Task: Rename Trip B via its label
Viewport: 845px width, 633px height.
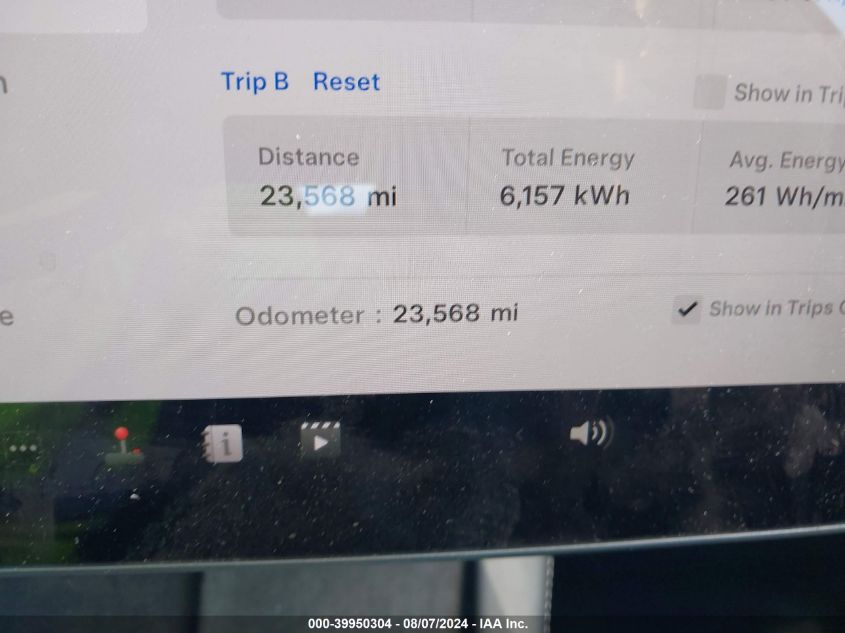Action: click(x=254, y=82)
